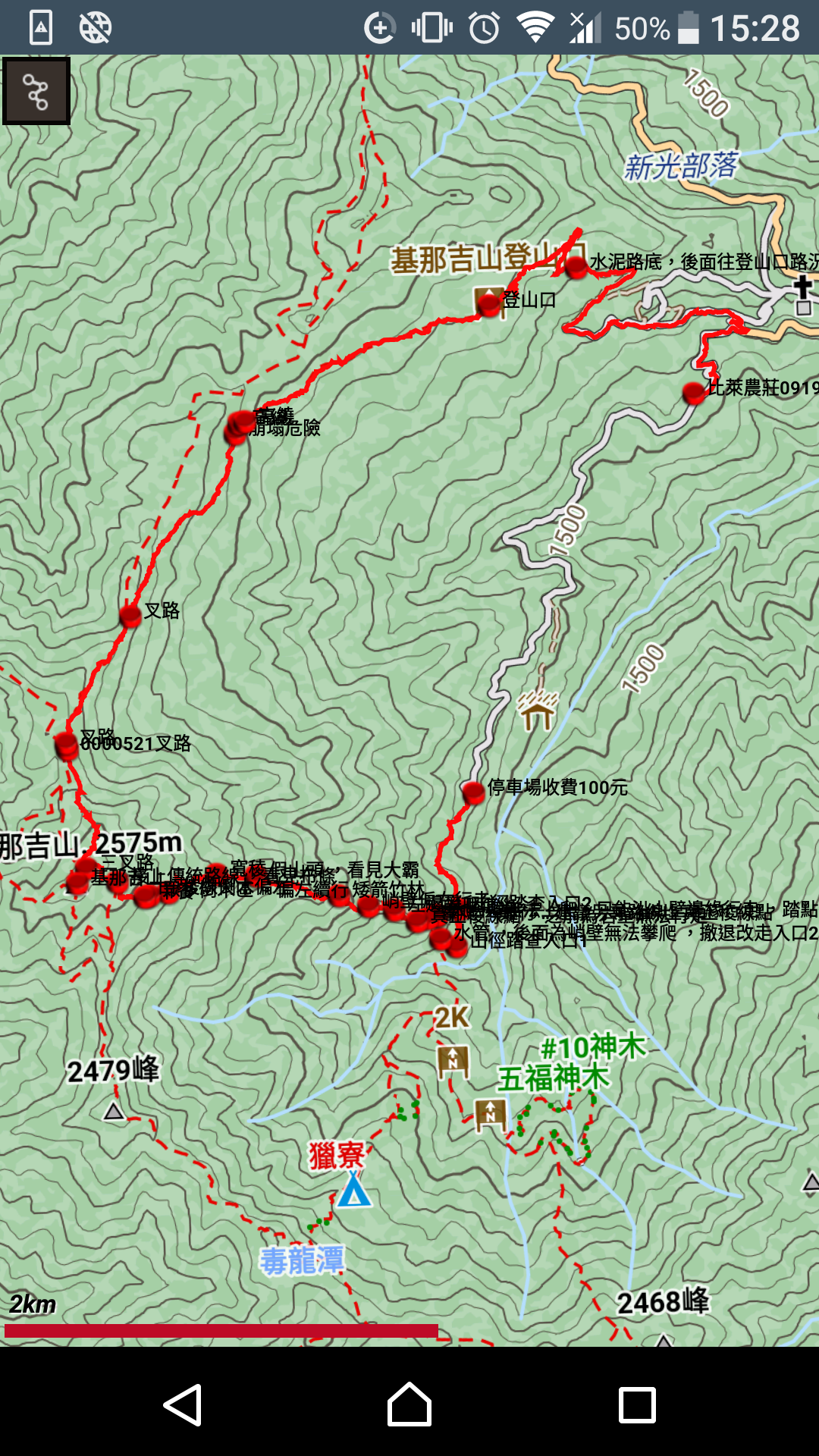Screen dimensions: 819x1456
Task: Tap the system back button
Action: (x=183, y=1404)
